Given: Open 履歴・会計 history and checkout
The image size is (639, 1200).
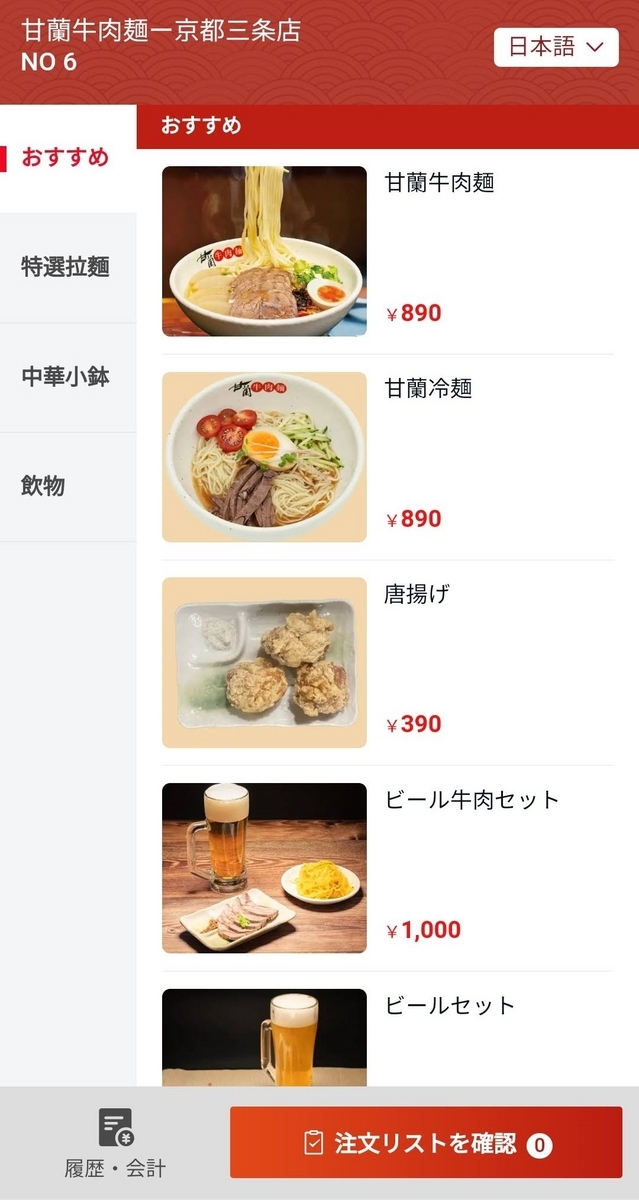Looking at the screenshot, I should coord(115,1142).
